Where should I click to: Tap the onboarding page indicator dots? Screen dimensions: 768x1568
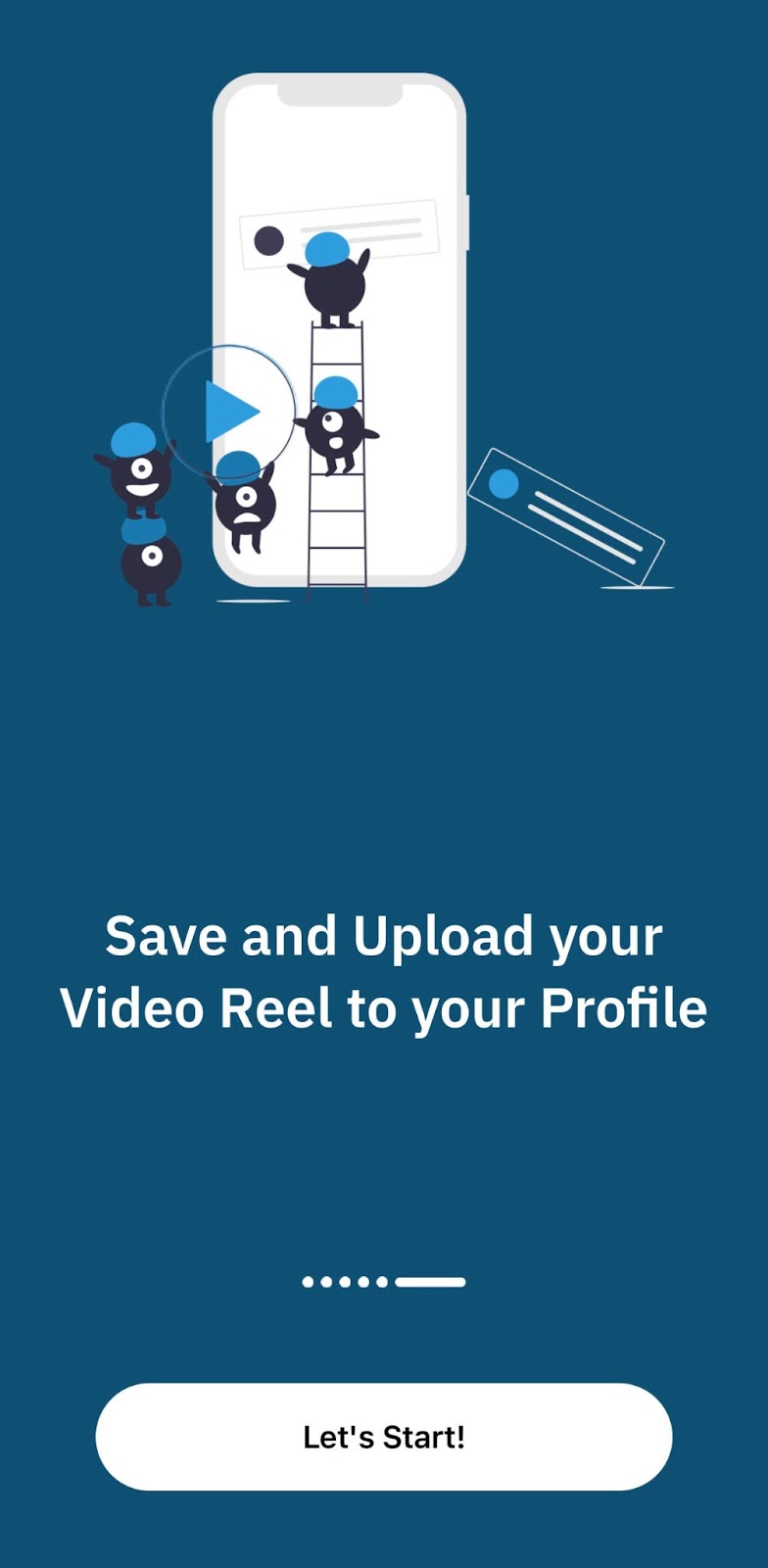click(x=384, y=1281)
